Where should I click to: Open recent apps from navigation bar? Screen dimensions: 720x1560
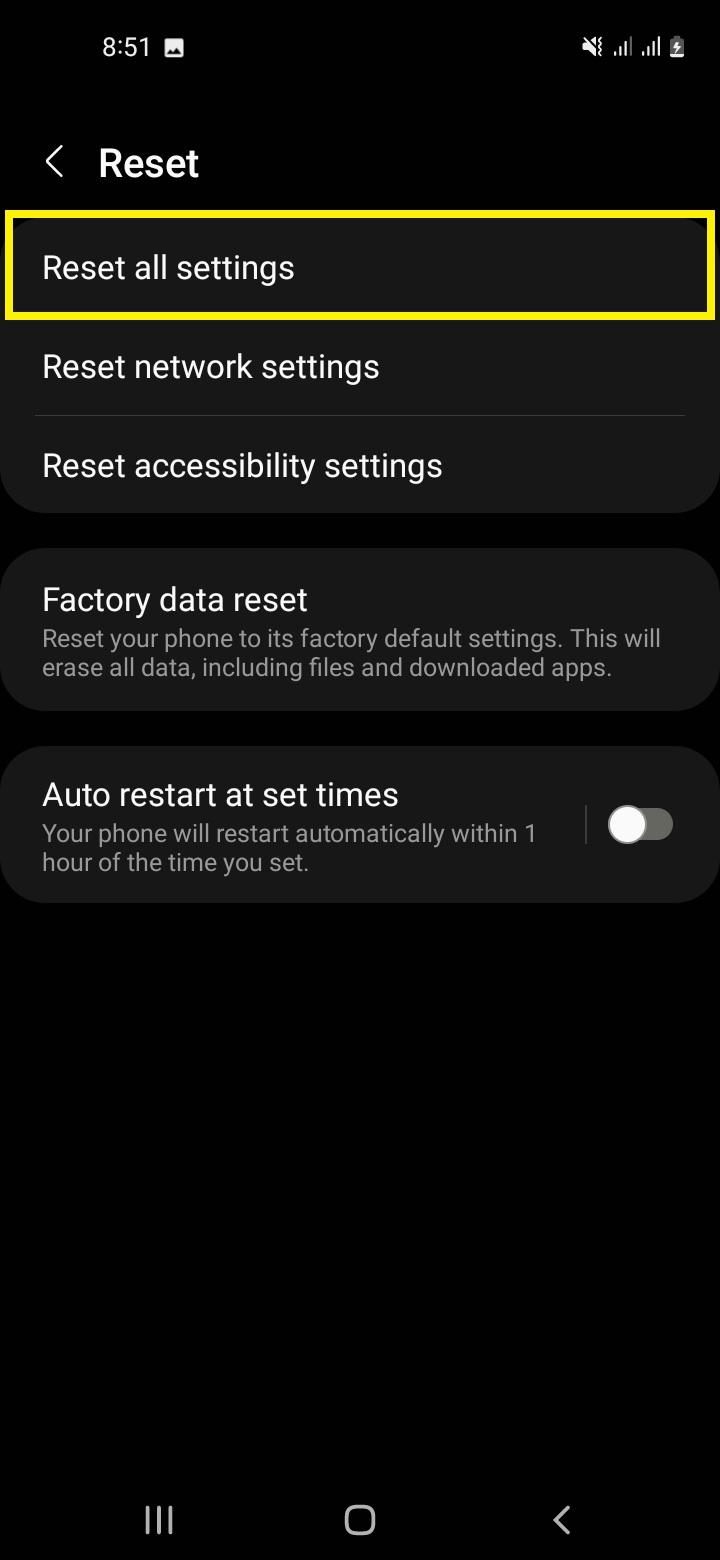pyautogui.click(x=159, y=1520)
